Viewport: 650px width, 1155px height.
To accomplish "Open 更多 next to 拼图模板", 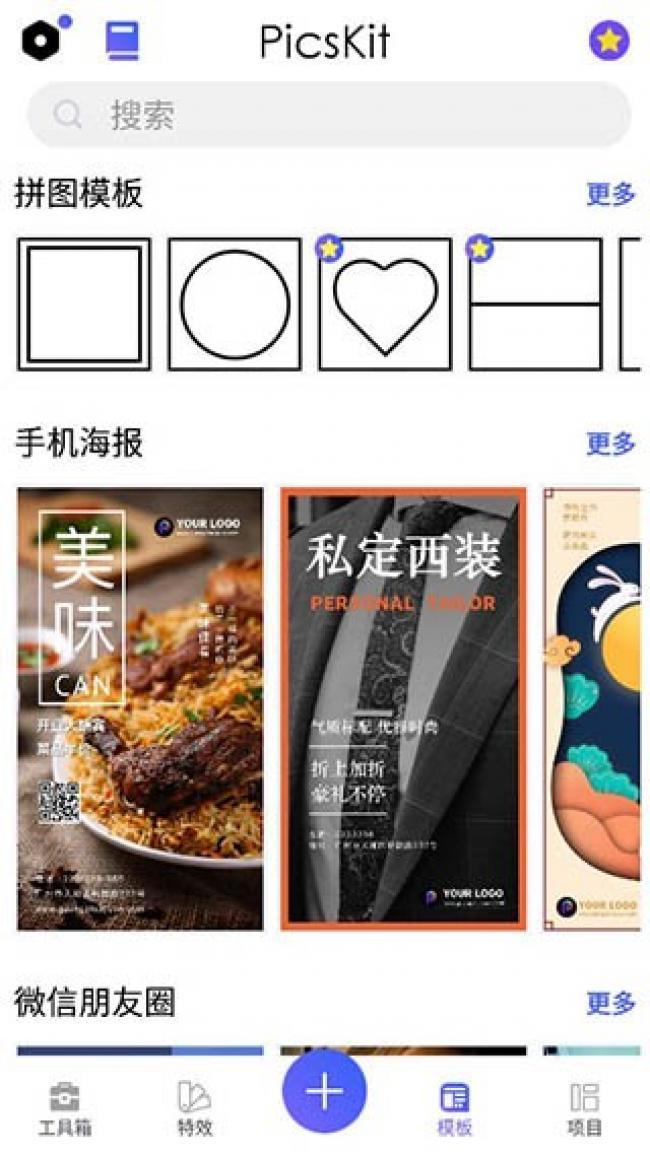I will pos(610,194).
